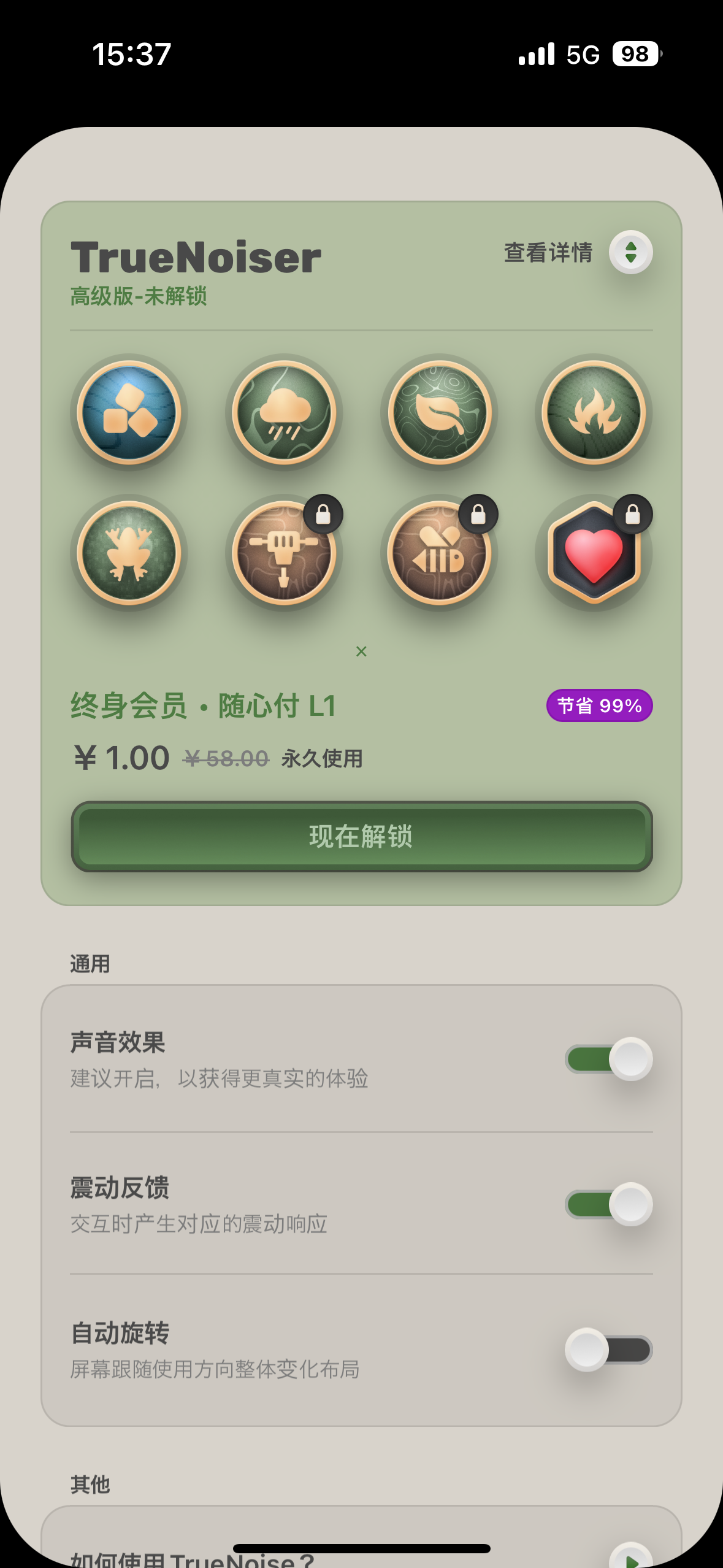Dismiss the lifetime membership offer with the small X
The height and width of the screenshot is (1568, 723).
pos(361,651)
